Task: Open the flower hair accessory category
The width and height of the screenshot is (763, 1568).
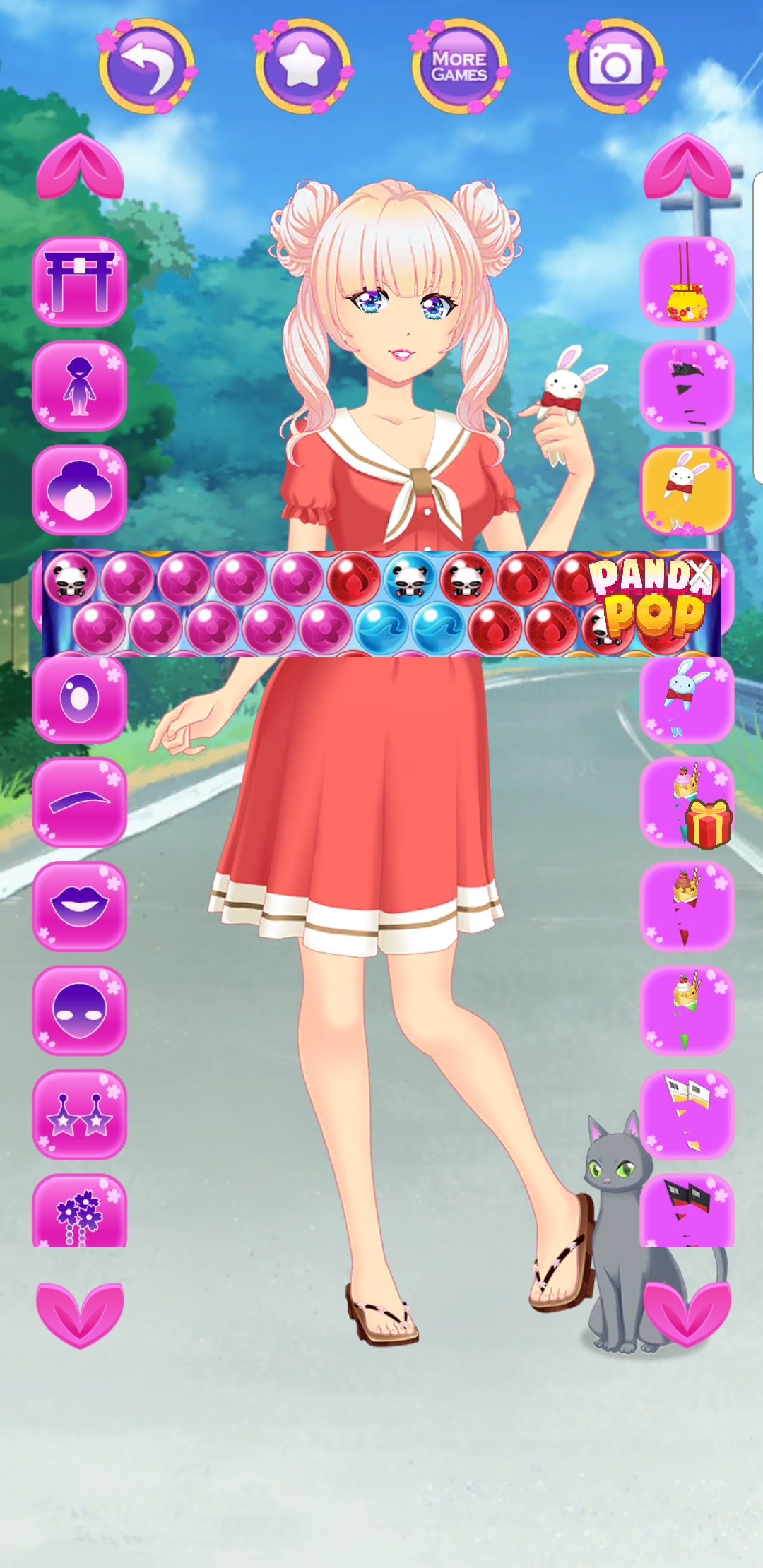Action: 80,1211
